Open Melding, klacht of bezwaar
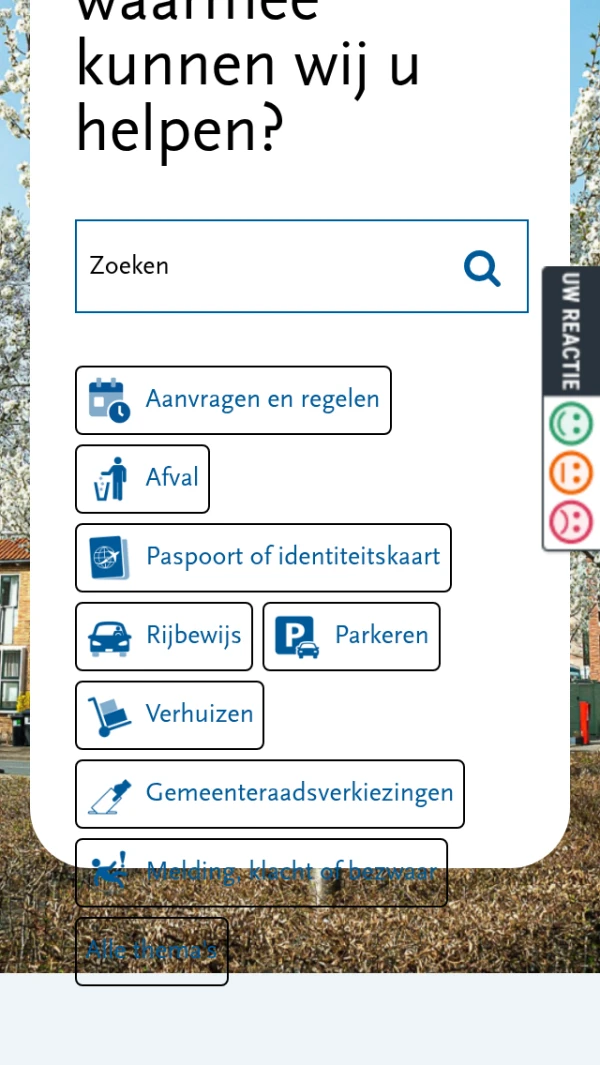The image size is (600, 1065). tap(261, 873)
